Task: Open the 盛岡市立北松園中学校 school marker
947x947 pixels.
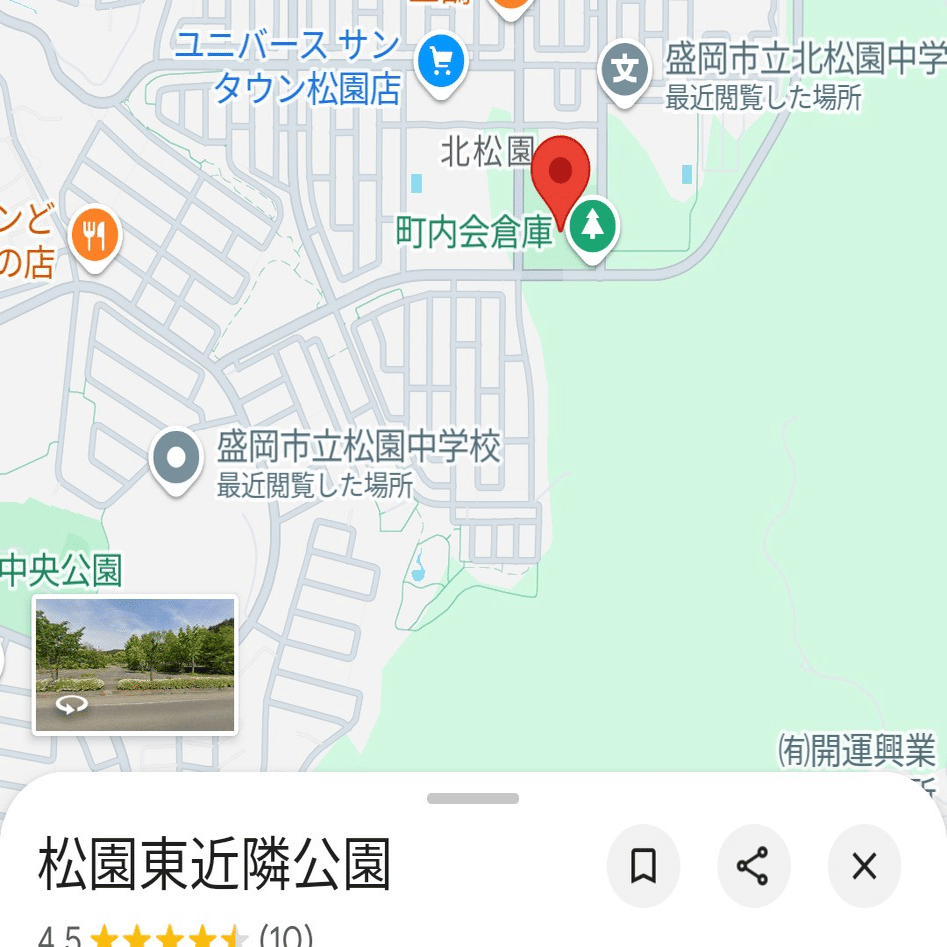Action: [625, 70]
